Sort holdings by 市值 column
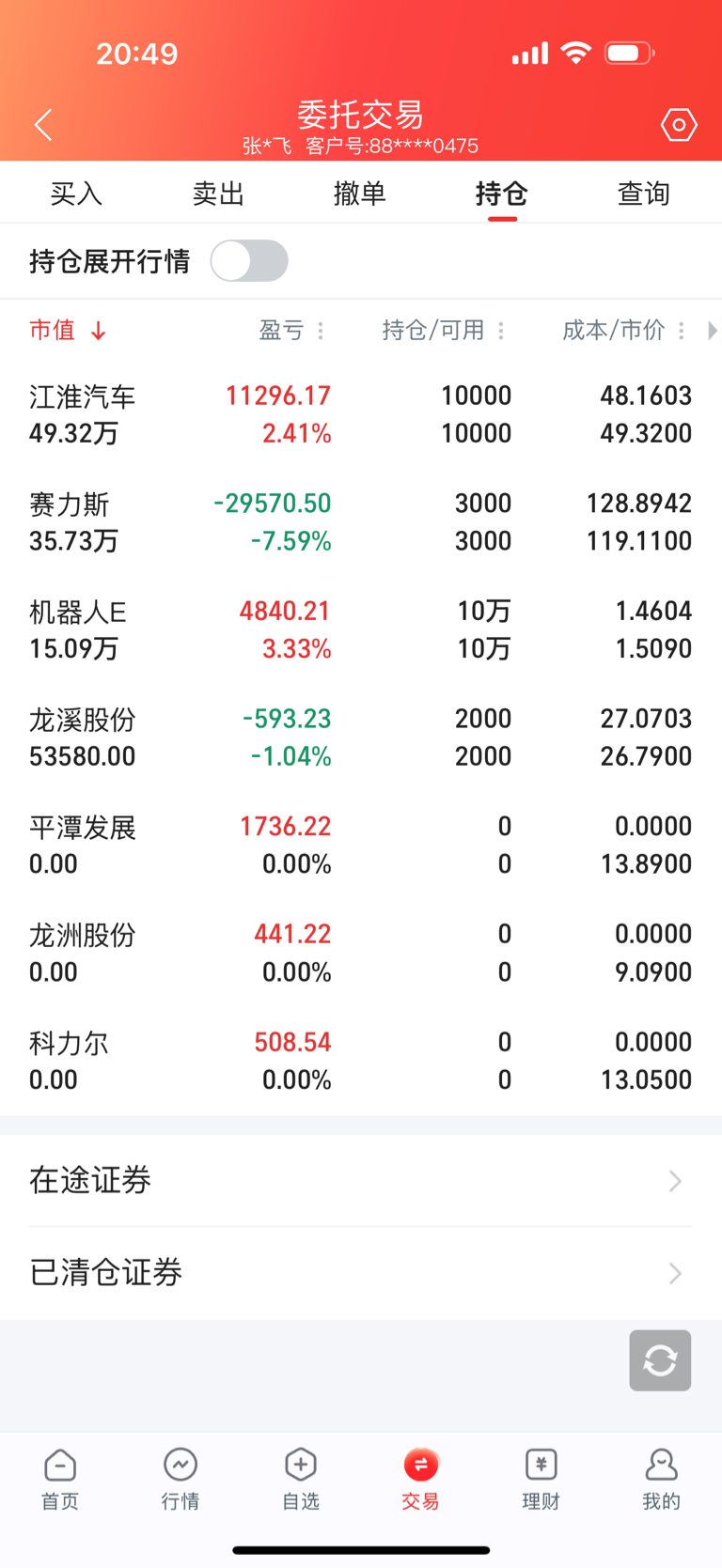The height and width of the screenshot is (1568, 722). (x=67, y=331)
